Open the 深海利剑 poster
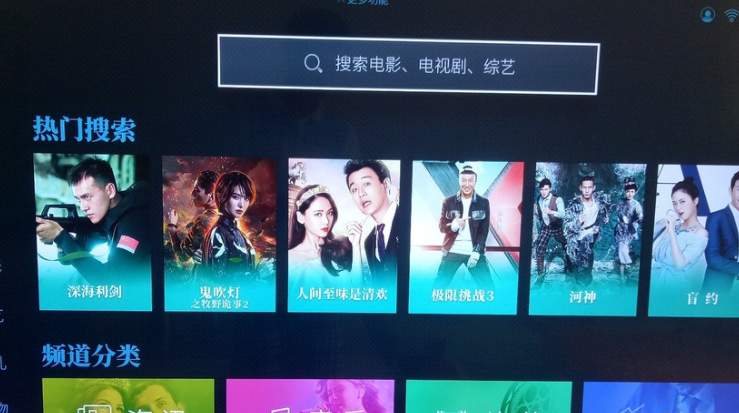Screen dimensions: 739x413 (x=93, y=232)
